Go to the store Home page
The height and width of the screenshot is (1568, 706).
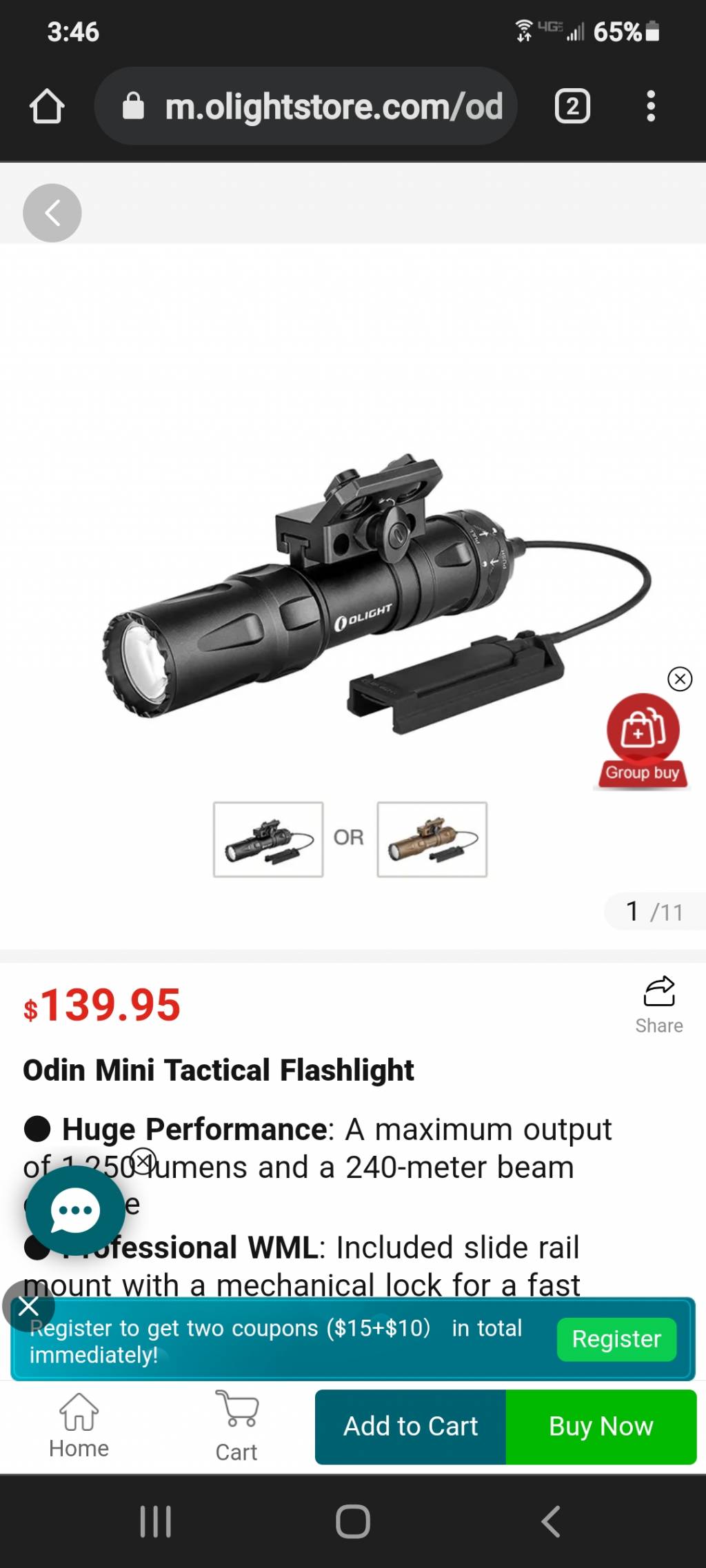point(79,1426)
